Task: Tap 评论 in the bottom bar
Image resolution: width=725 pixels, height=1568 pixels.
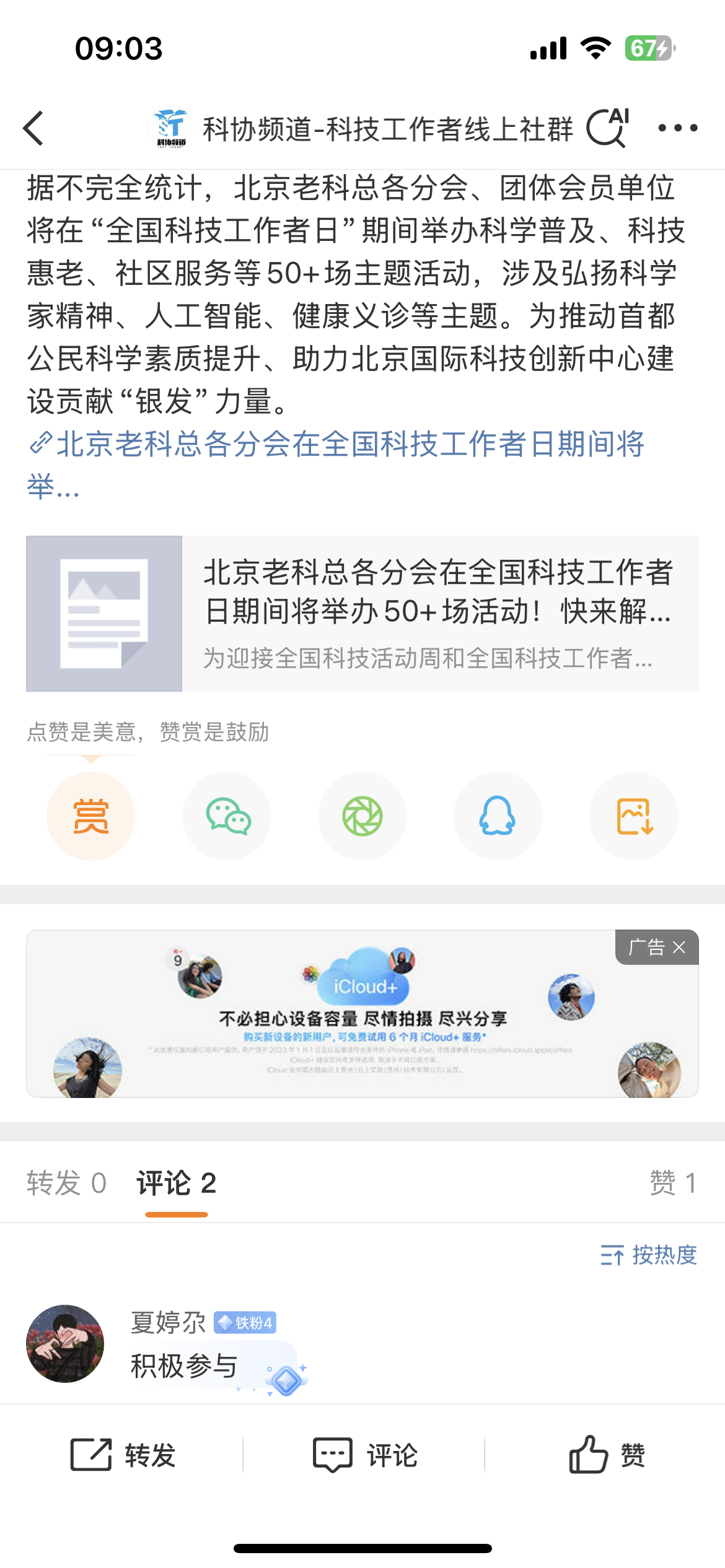Action: (x=365, y=1455)
